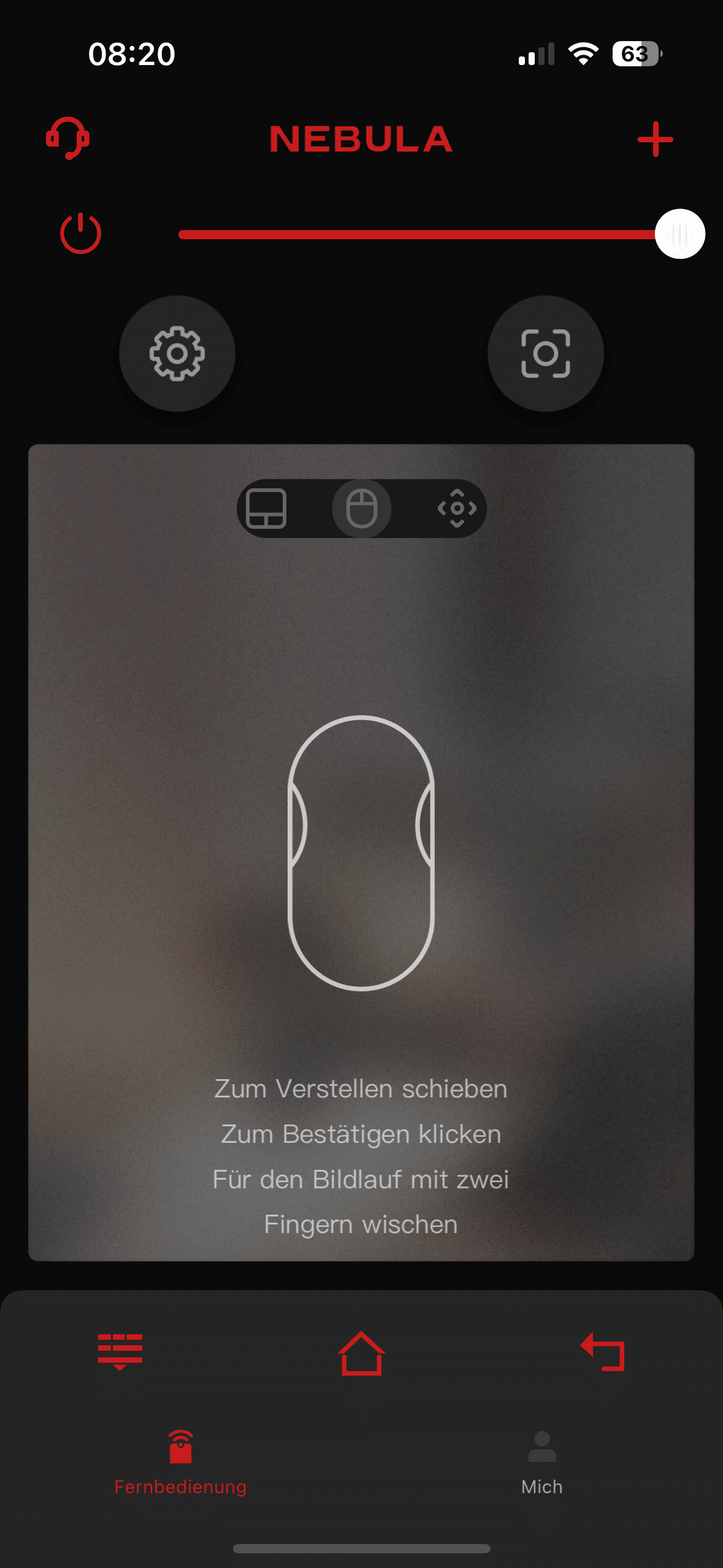Open the Mich profile tab
Screen dimensions: 723x1568
point(542,1461)
